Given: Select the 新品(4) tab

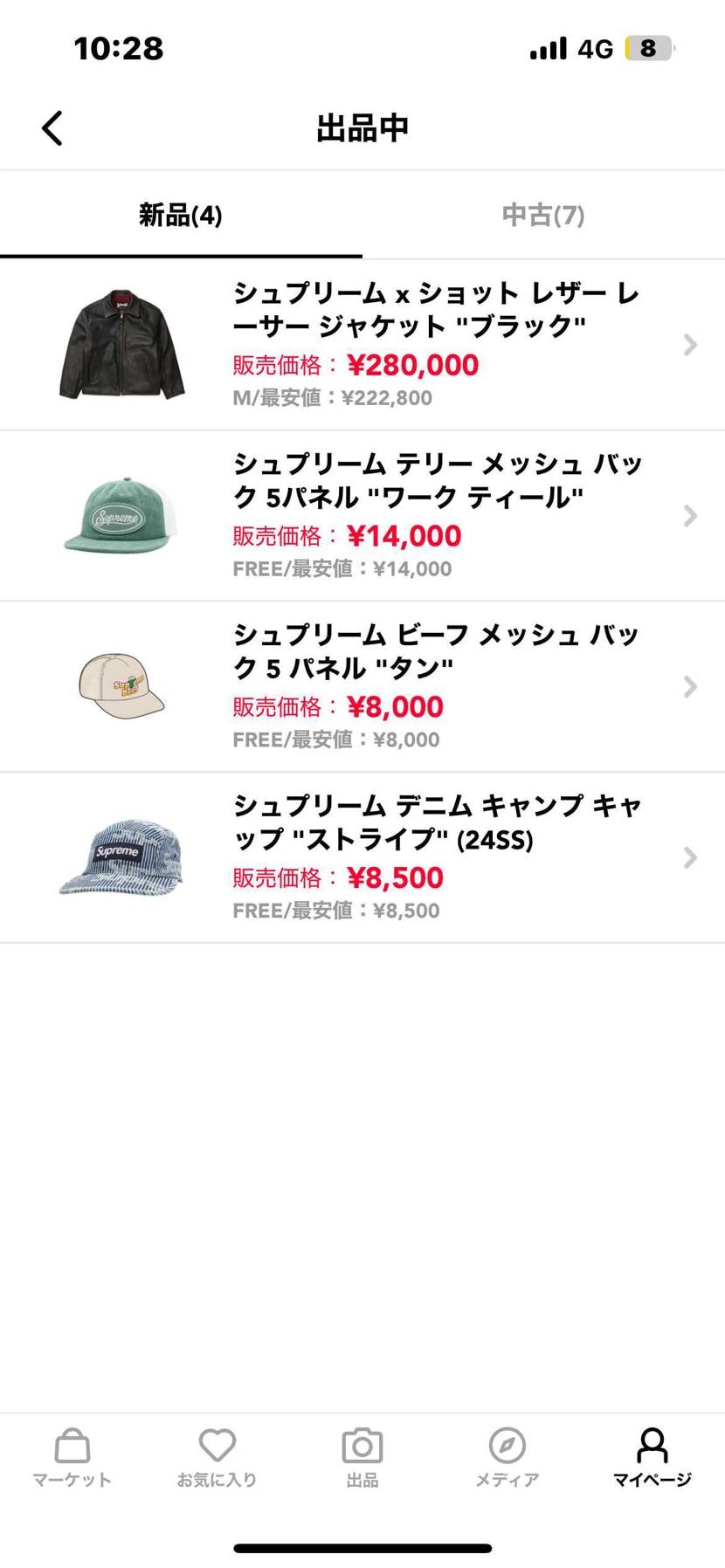Looking at the screenshot, I should point(181,216).
